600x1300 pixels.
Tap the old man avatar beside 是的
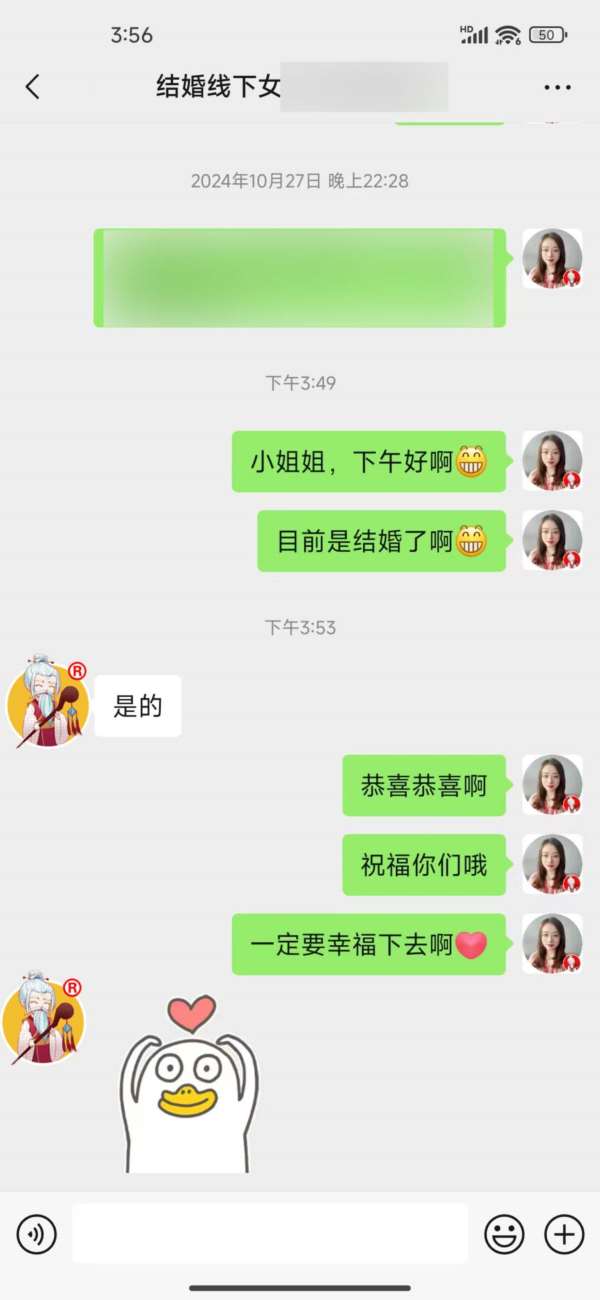[47, 704]
